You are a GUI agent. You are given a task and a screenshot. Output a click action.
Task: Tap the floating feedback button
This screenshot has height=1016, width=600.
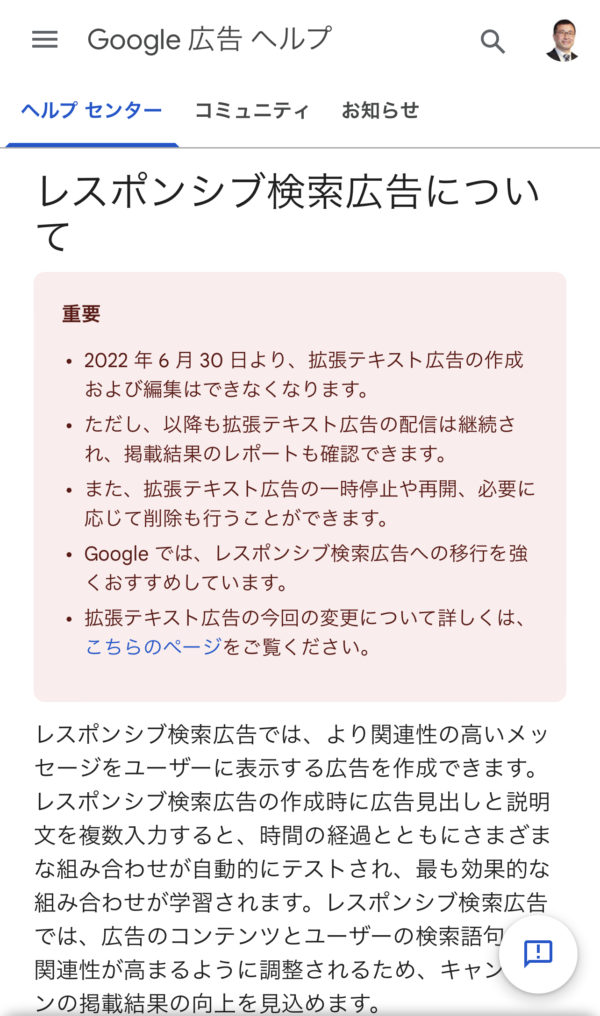538,953
